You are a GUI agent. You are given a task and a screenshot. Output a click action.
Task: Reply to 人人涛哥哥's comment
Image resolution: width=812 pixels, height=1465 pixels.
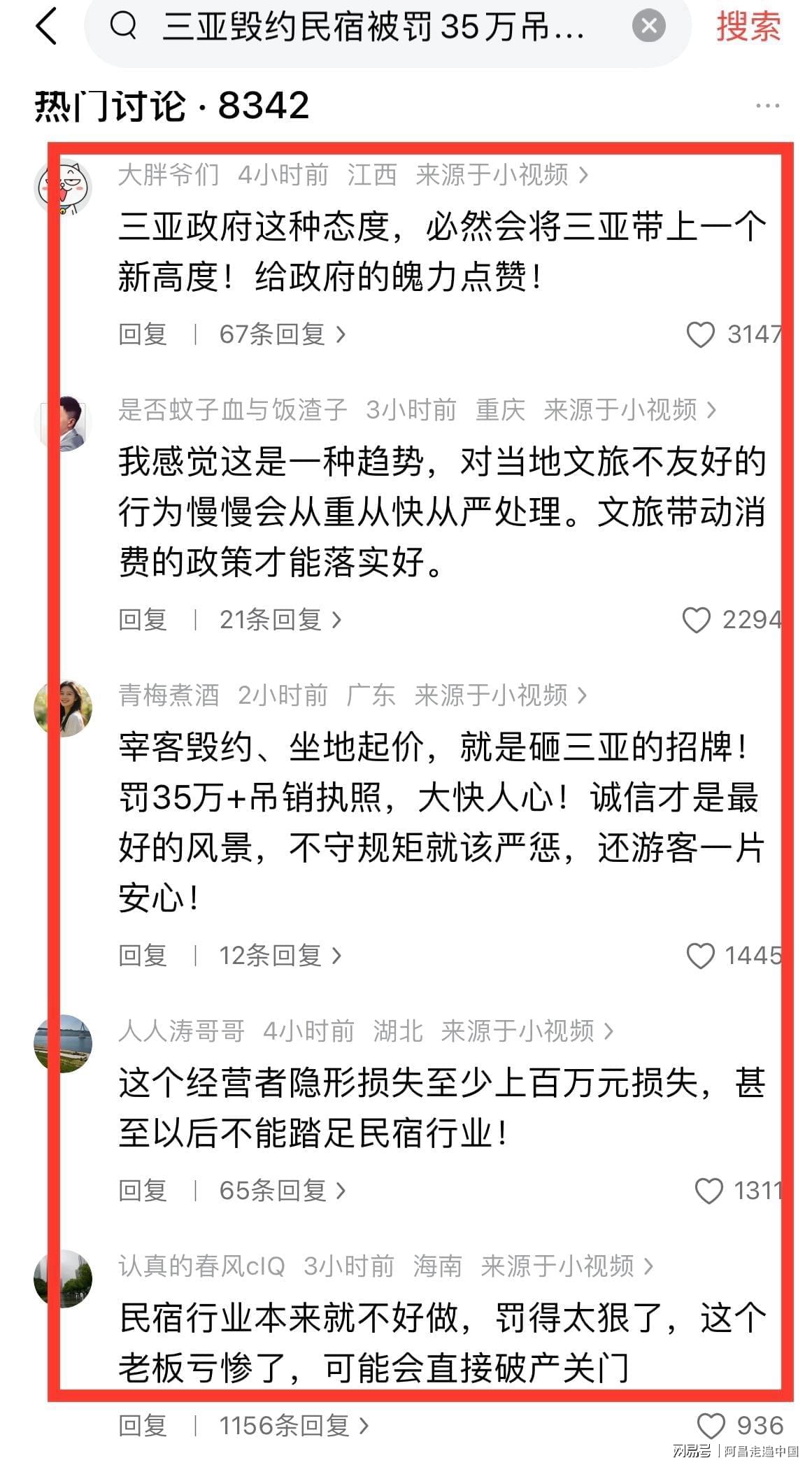click(x=143, y=1191)
